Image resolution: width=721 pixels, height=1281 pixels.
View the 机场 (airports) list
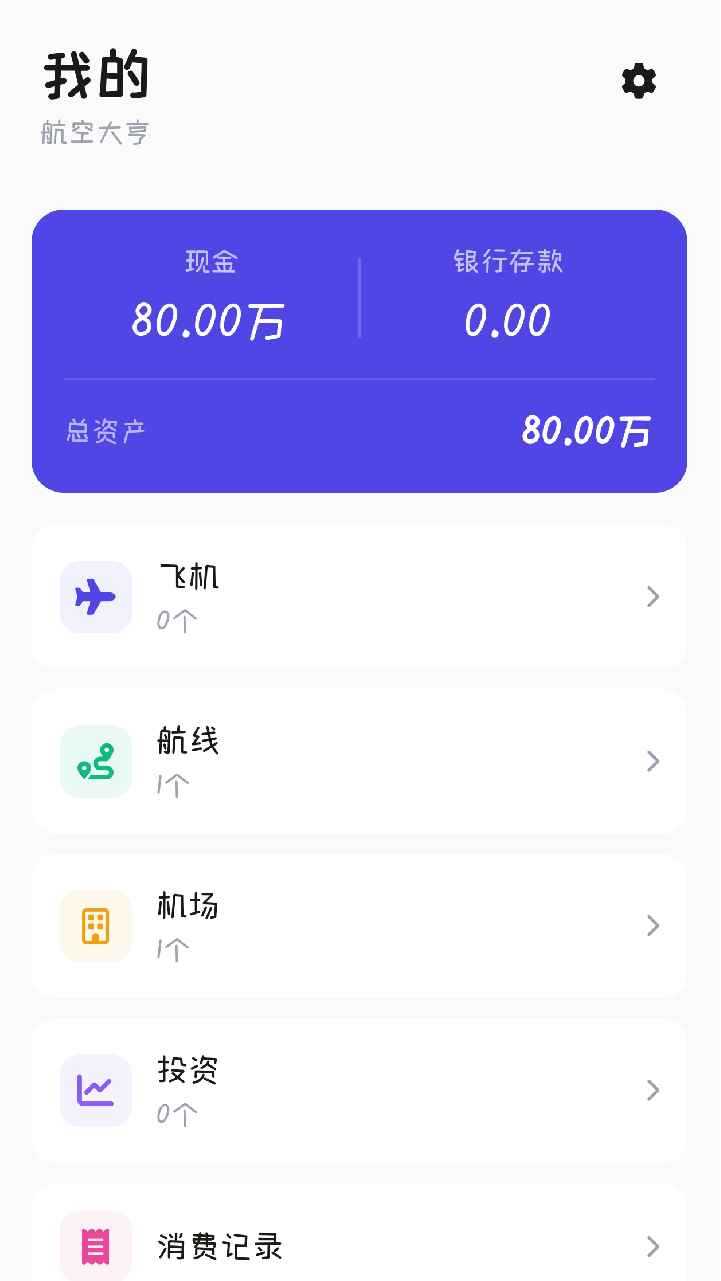[x=359, y=926]
